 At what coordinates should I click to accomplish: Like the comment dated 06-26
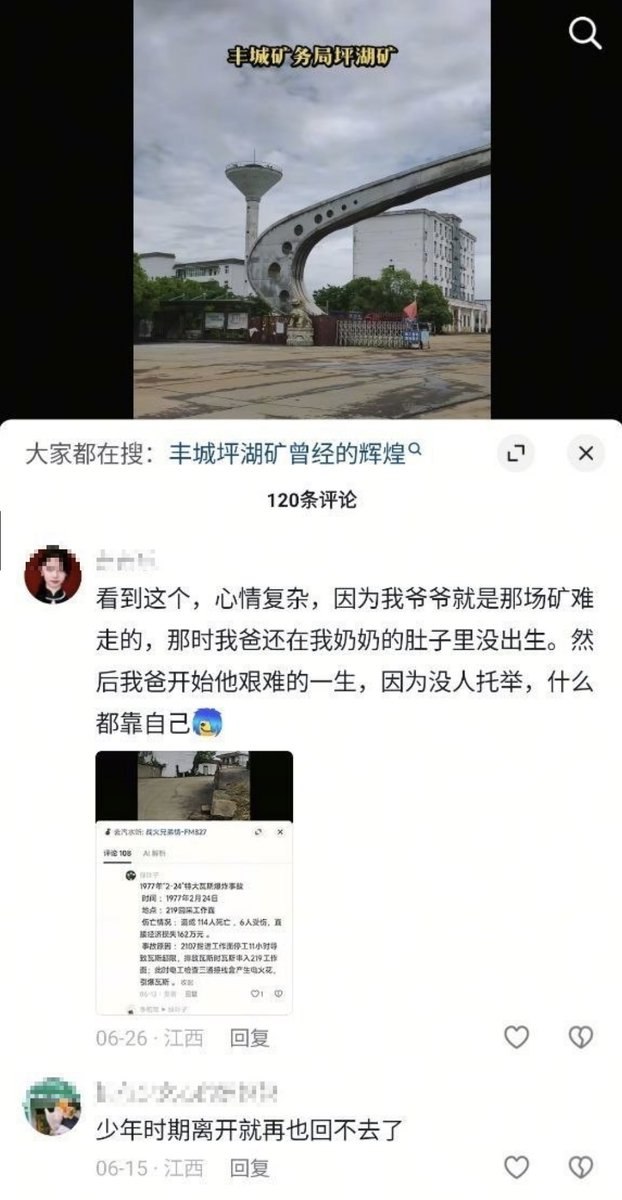(x=516, y=1037)
